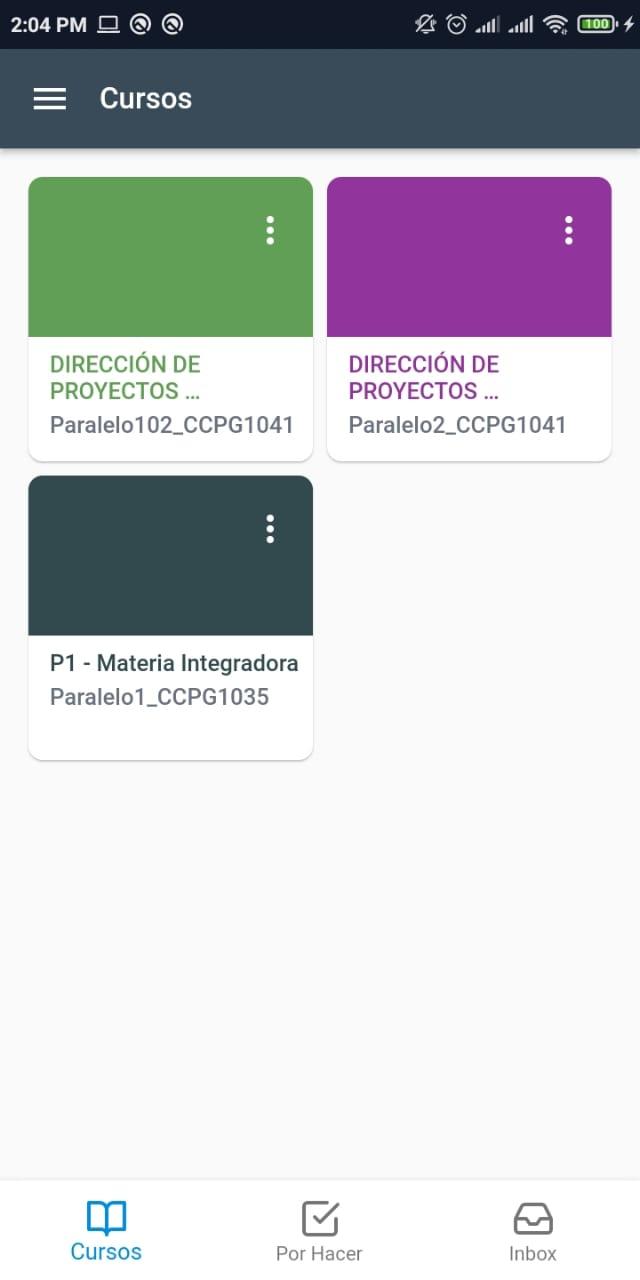Image resolution: width=640 pixels, height=1280 pixels.
Task: Open options for P1 - Materia Integradora card
Action: [x=270, y=529]
